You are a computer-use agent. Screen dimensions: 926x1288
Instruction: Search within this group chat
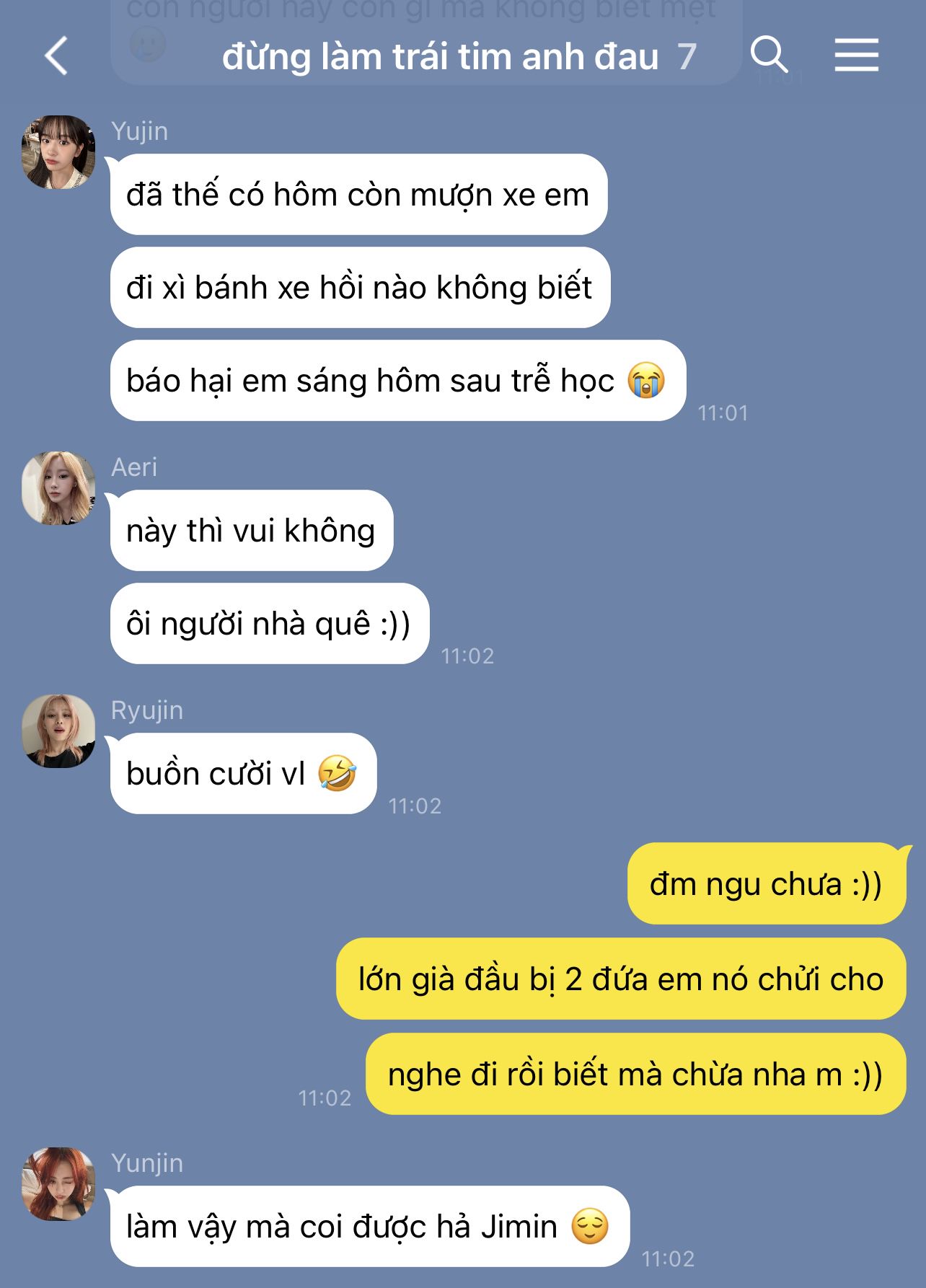(x=770, y=55)
